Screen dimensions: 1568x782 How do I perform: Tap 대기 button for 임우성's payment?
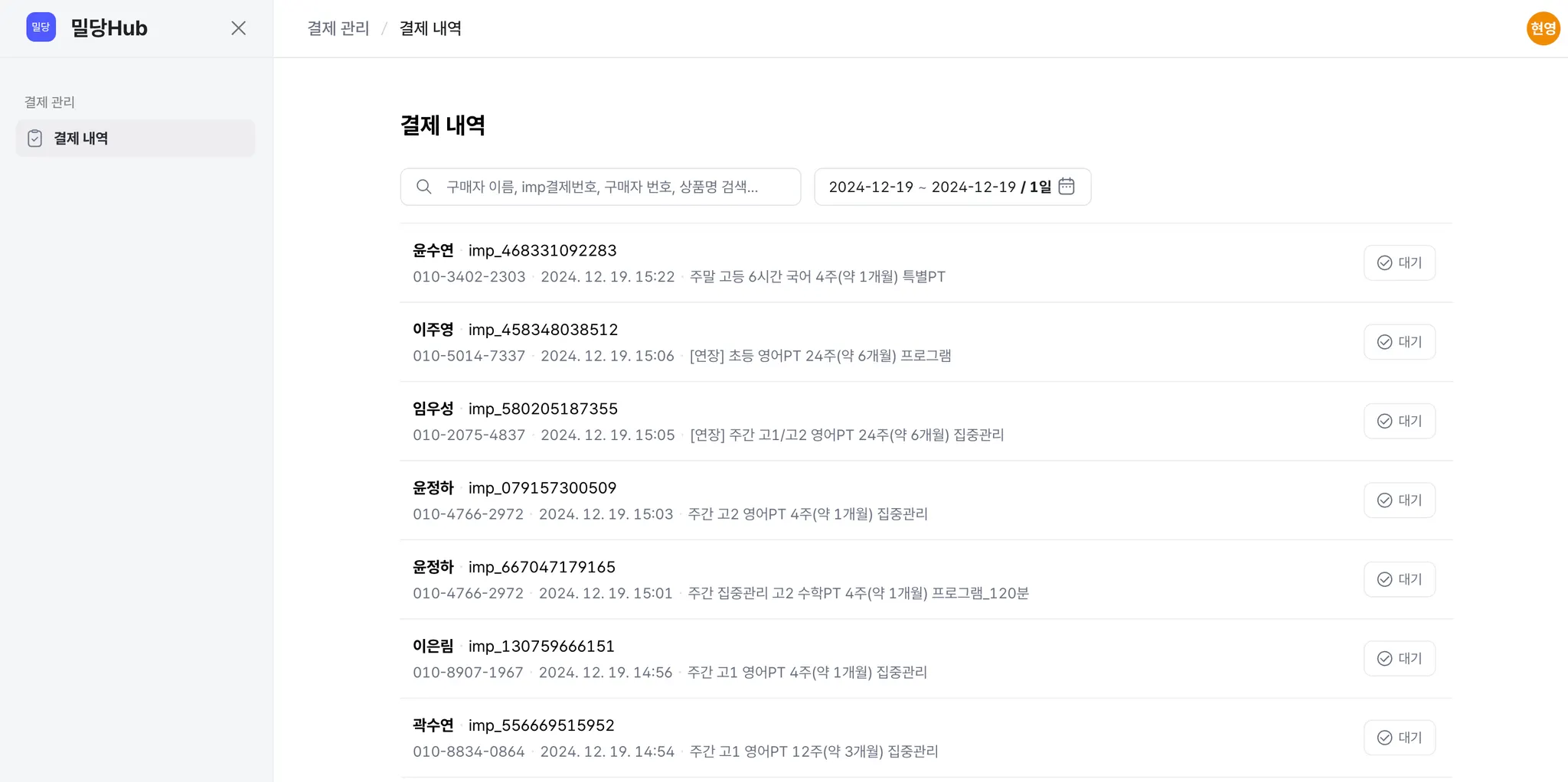1399,421
